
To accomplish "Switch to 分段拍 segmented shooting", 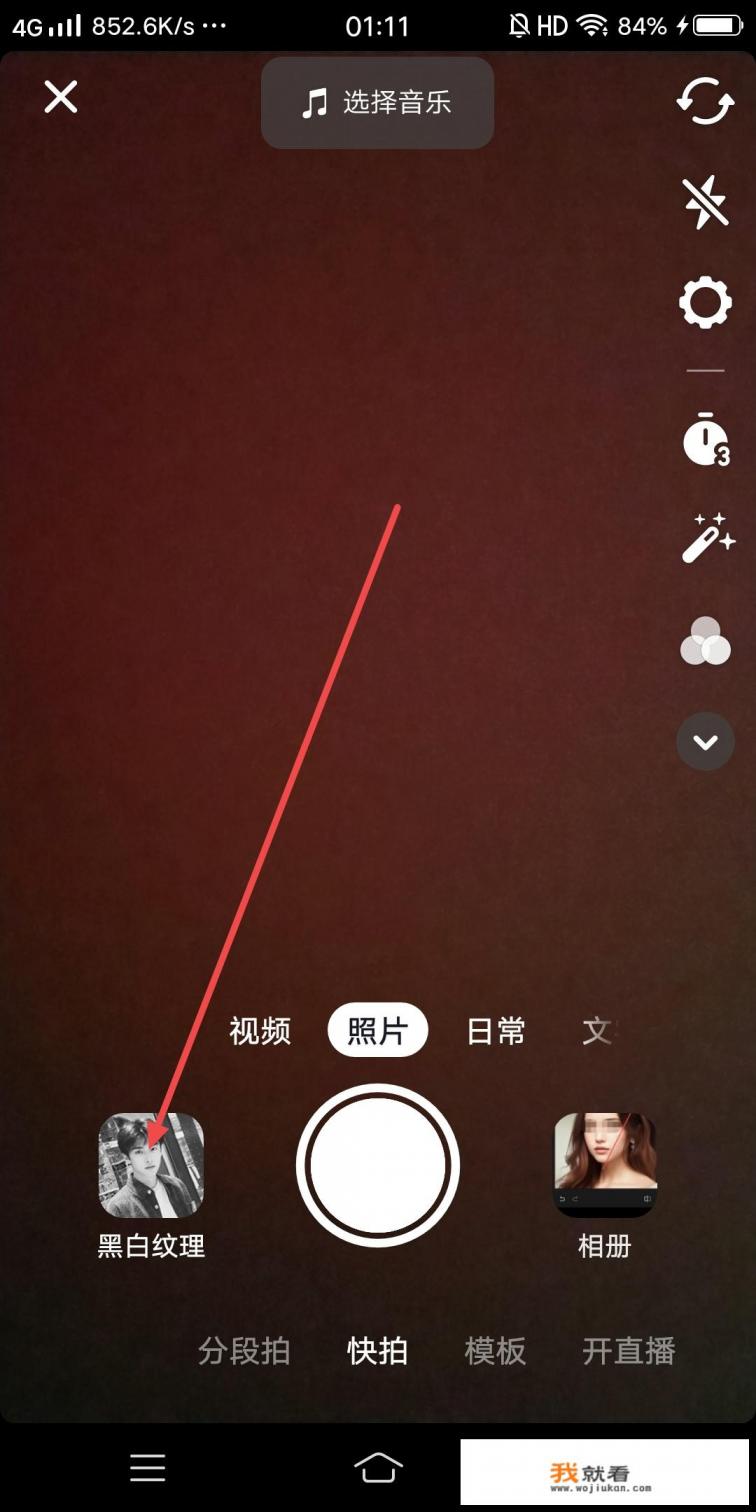I will [x=243, y=1351].
